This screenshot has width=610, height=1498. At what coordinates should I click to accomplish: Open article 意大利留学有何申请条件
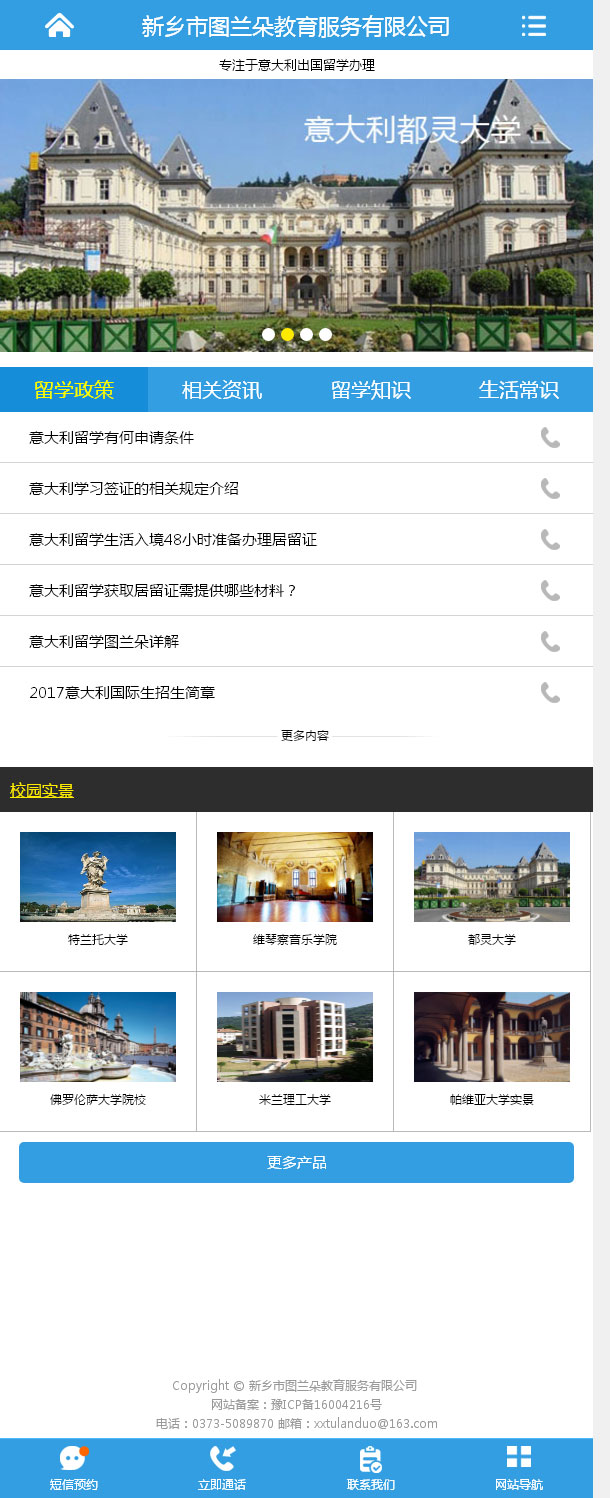point(112,438)
